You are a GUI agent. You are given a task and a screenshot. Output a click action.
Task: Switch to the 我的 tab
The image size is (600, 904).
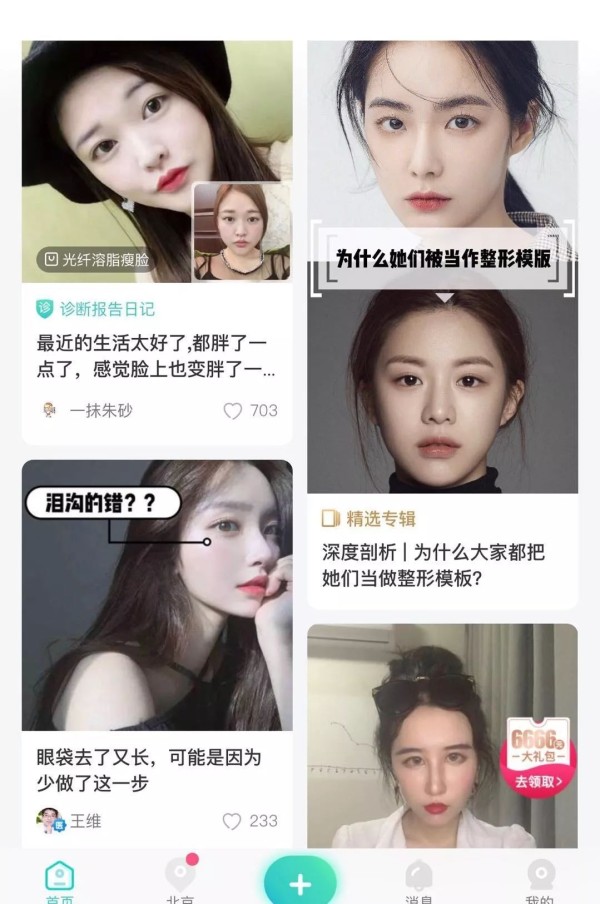(x=540, y=880)
